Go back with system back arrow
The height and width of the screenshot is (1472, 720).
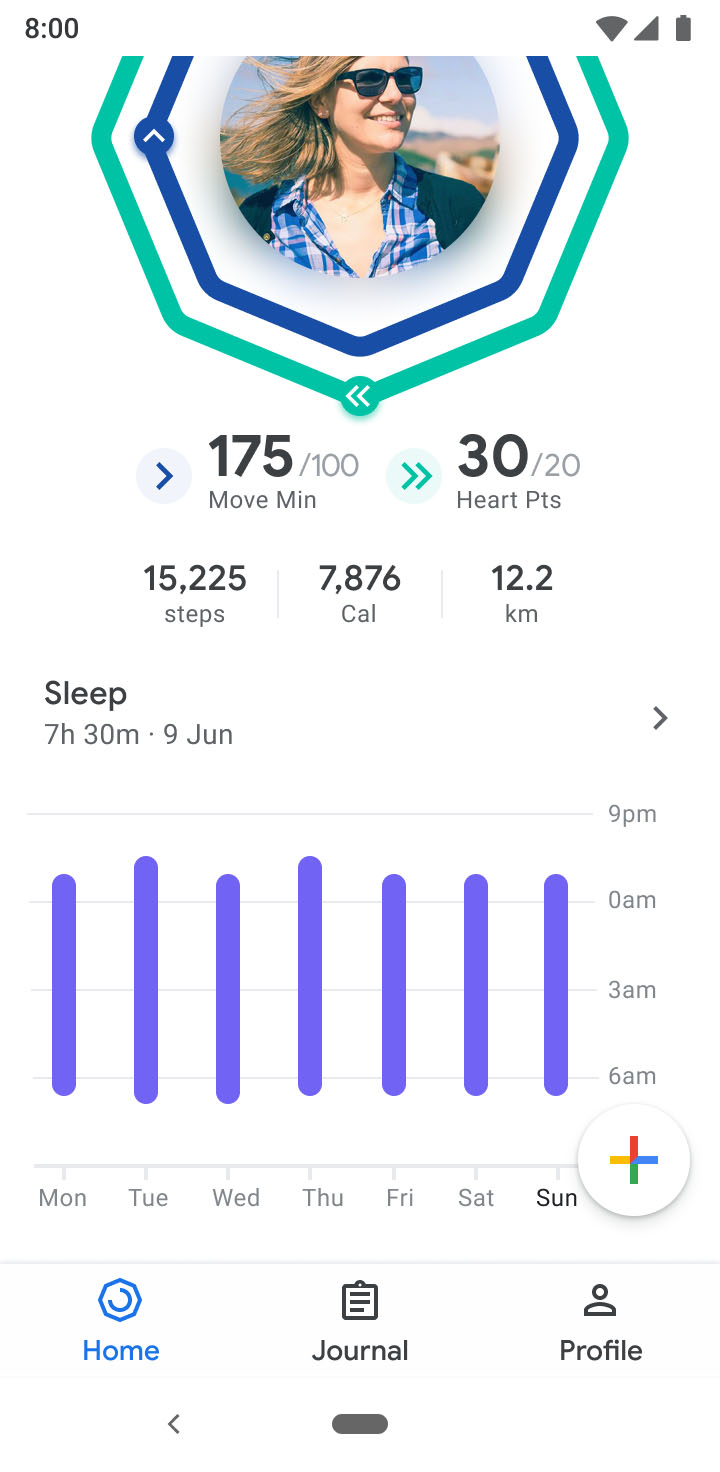coord(174,1424)
